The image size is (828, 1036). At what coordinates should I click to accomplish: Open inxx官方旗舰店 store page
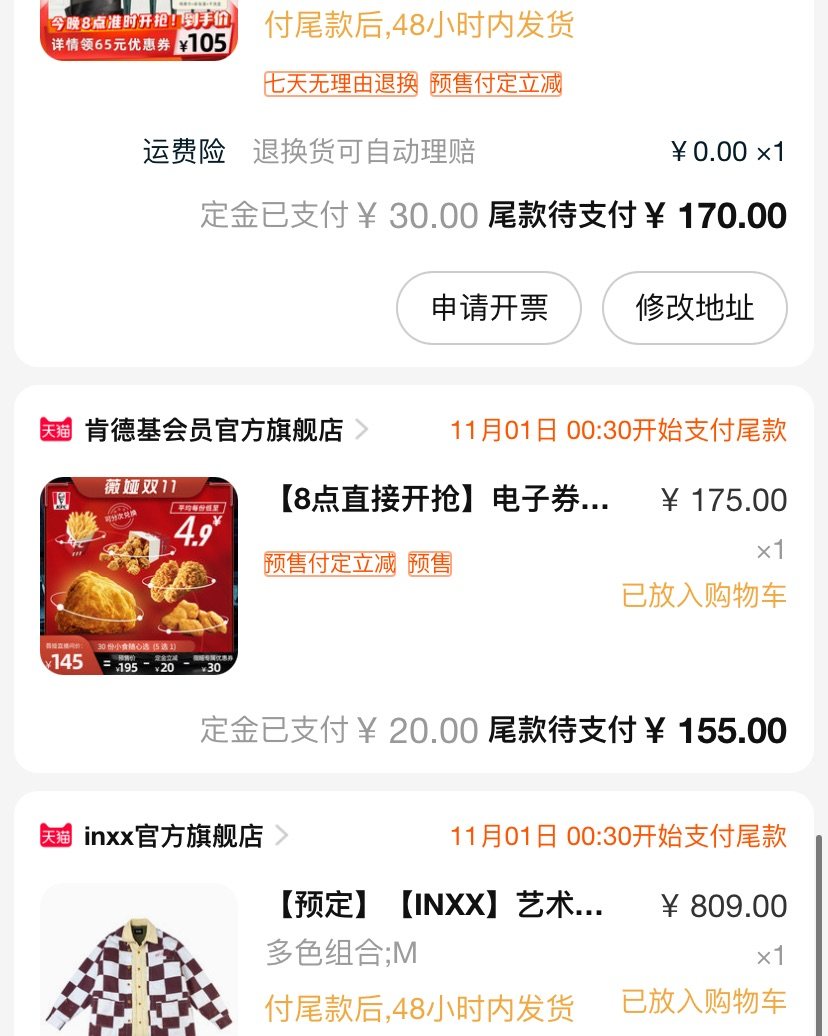173,837
